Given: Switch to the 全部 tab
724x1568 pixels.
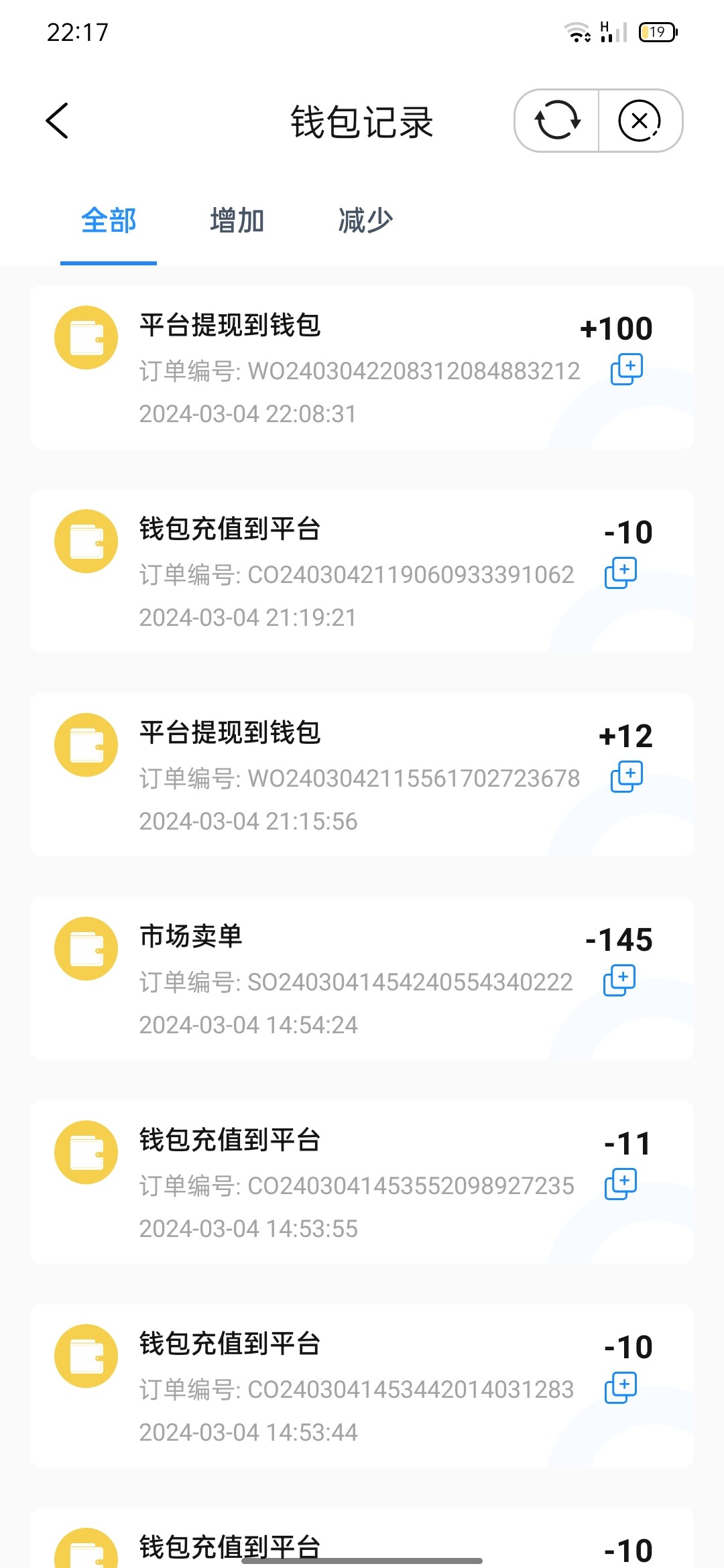Looking at the screenshot, I should tap(109, 220).
